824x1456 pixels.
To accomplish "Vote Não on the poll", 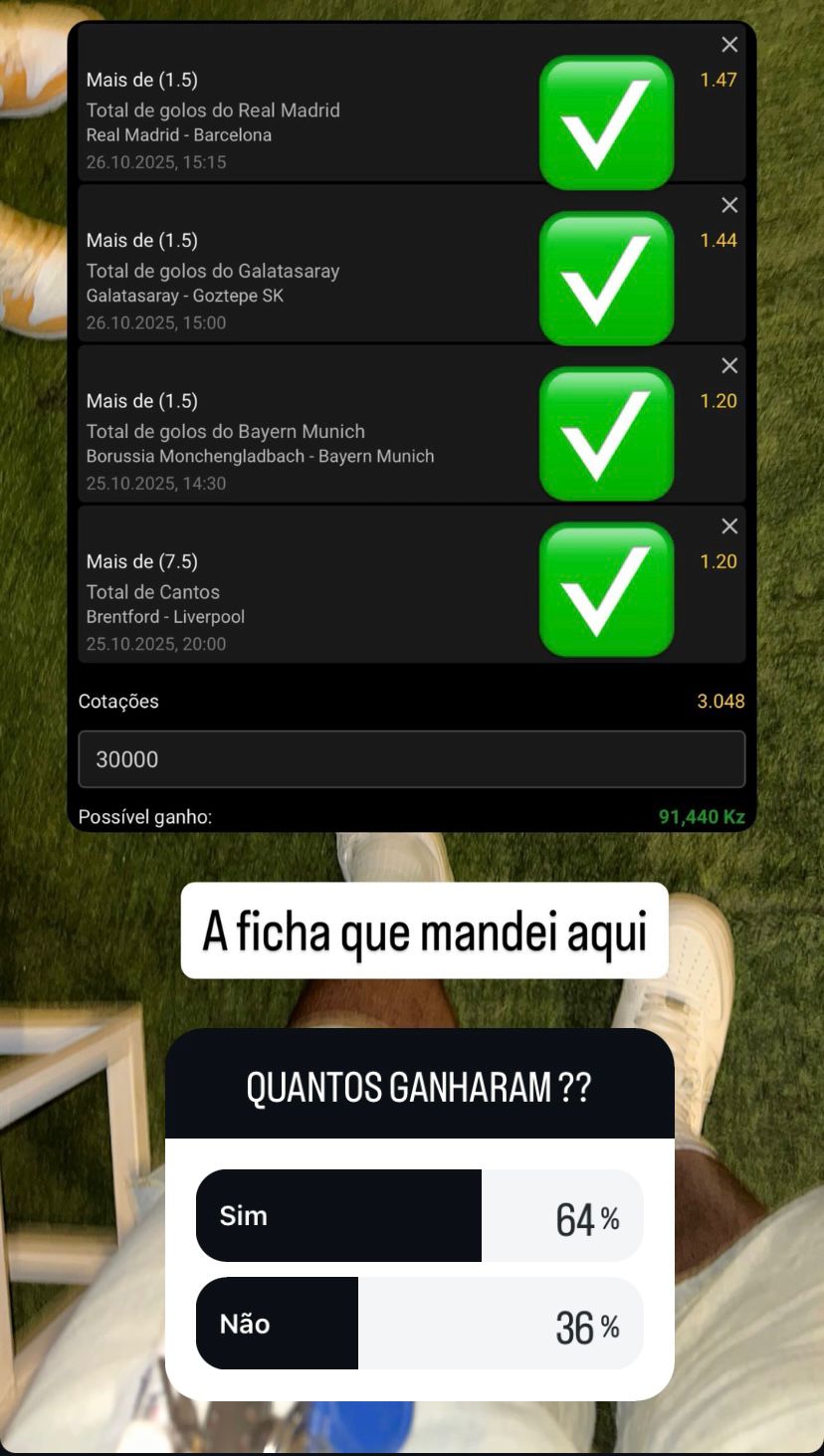I will [x=418, y=1324].
